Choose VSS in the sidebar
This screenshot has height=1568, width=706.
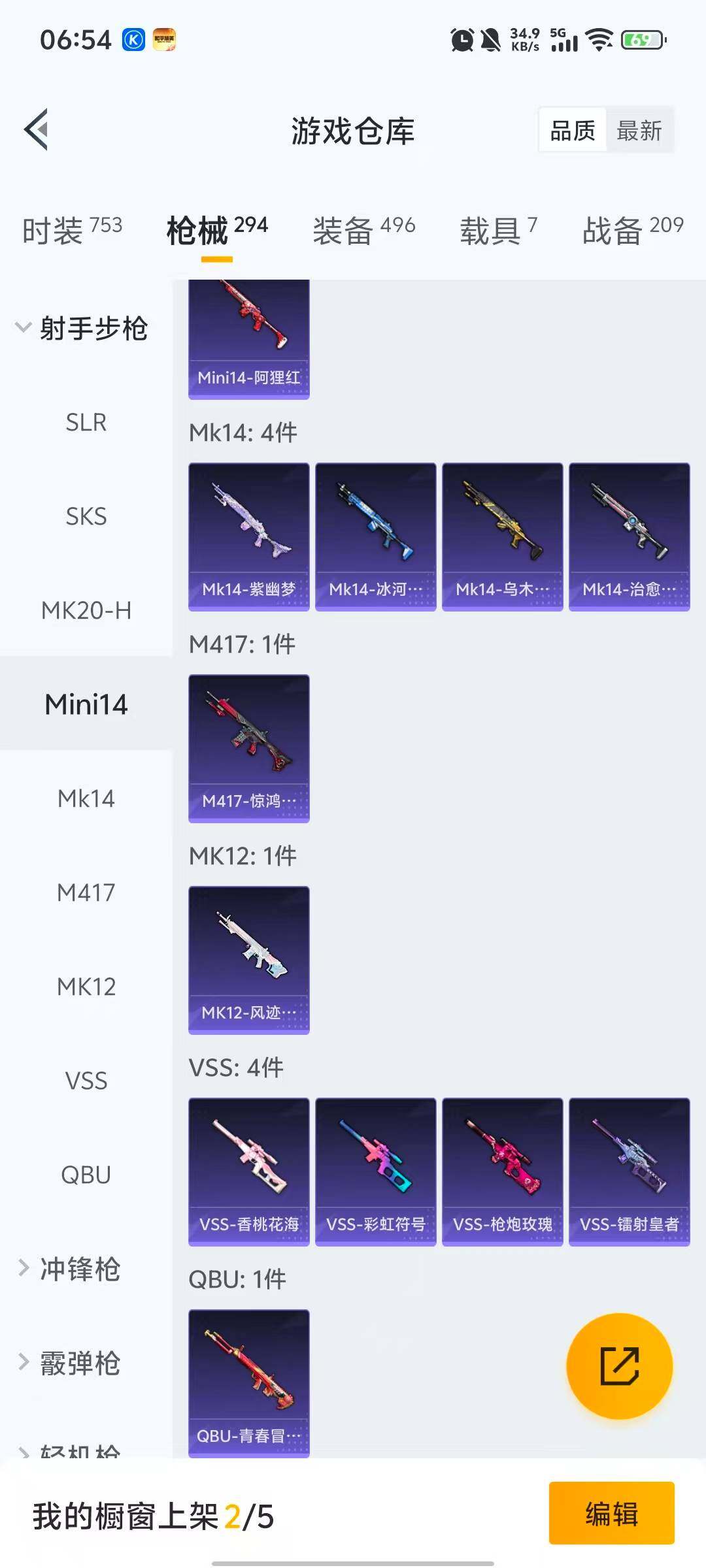tap(86, 1081)
